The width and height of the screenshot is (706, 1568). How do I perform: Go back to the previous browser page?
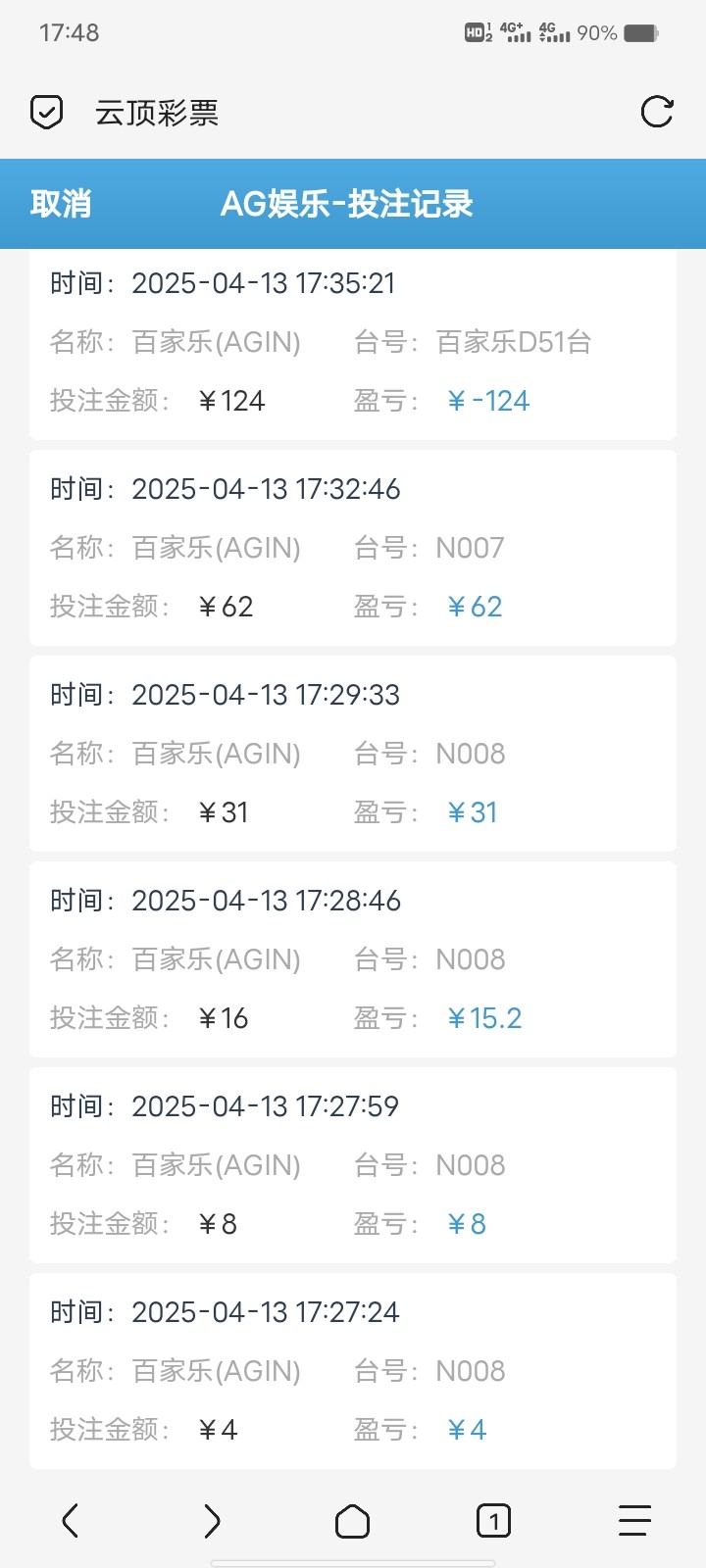click(x=70, y=1521)
